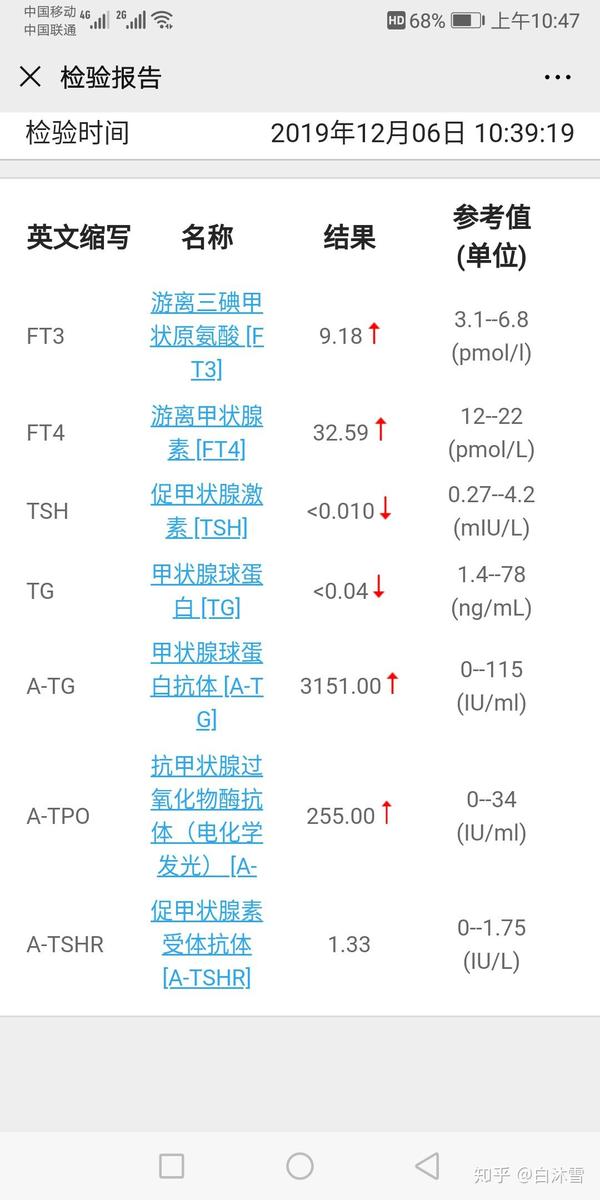Tap the 甲状腺球蛋白抗体 [A-TG] link
The height and width of the screenshot is (1200, 600).
pos(207,686)
